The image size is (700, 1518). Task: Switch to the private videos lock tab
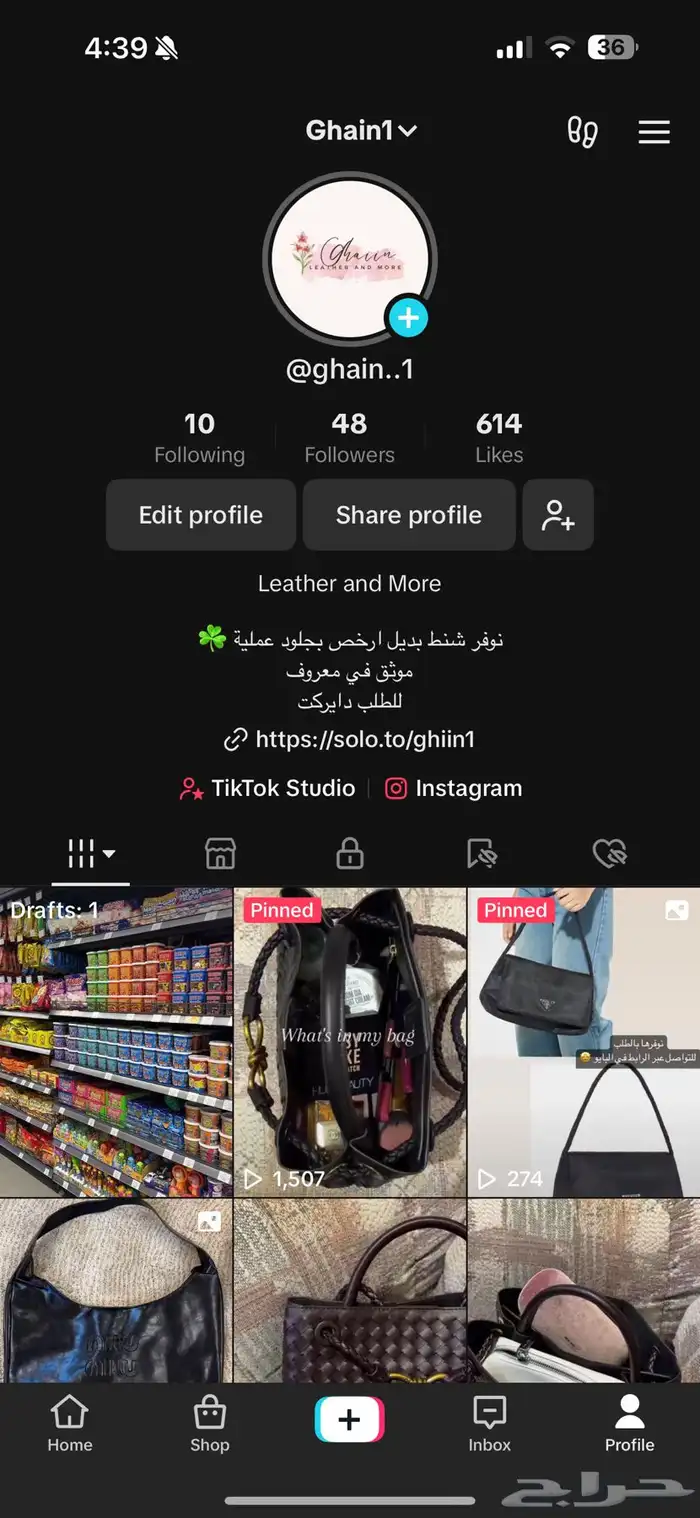click(350, 853)
